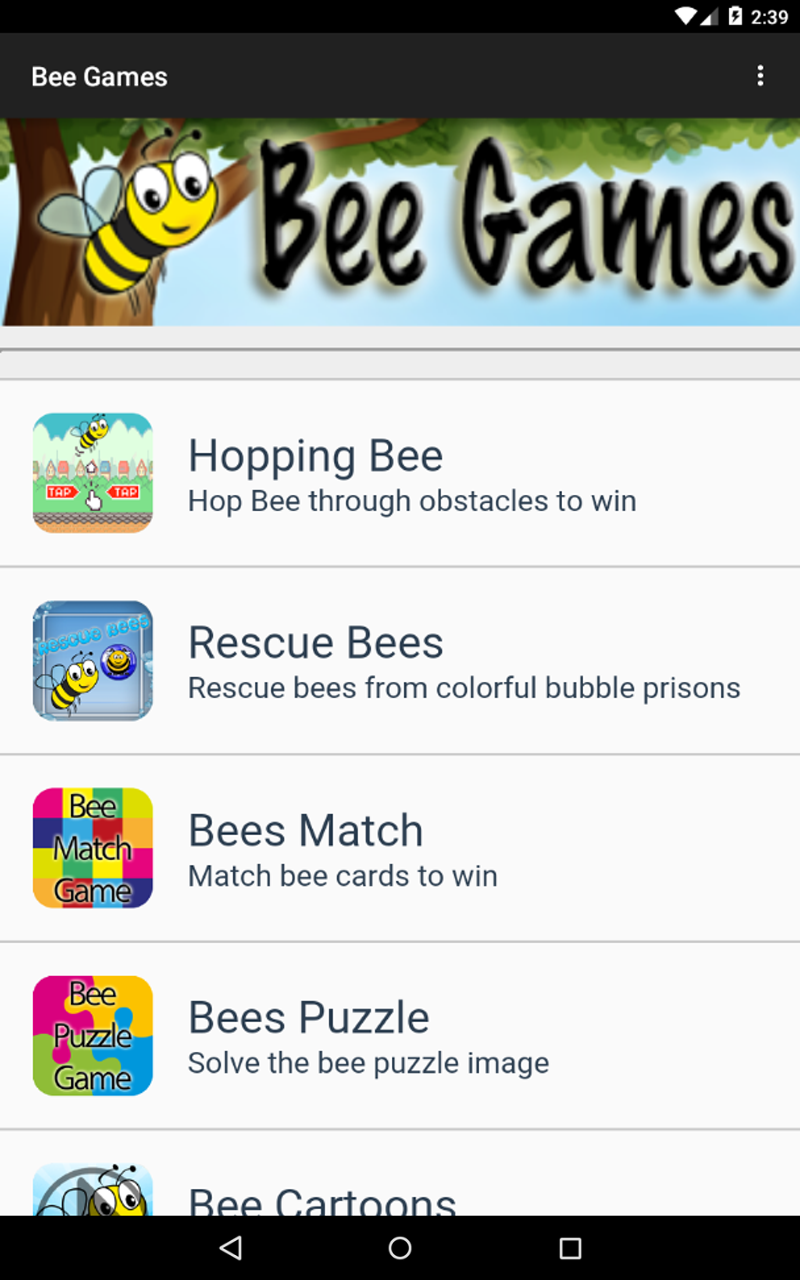
Task: Open the overflow menu with three dots
Action: [760, 75]
